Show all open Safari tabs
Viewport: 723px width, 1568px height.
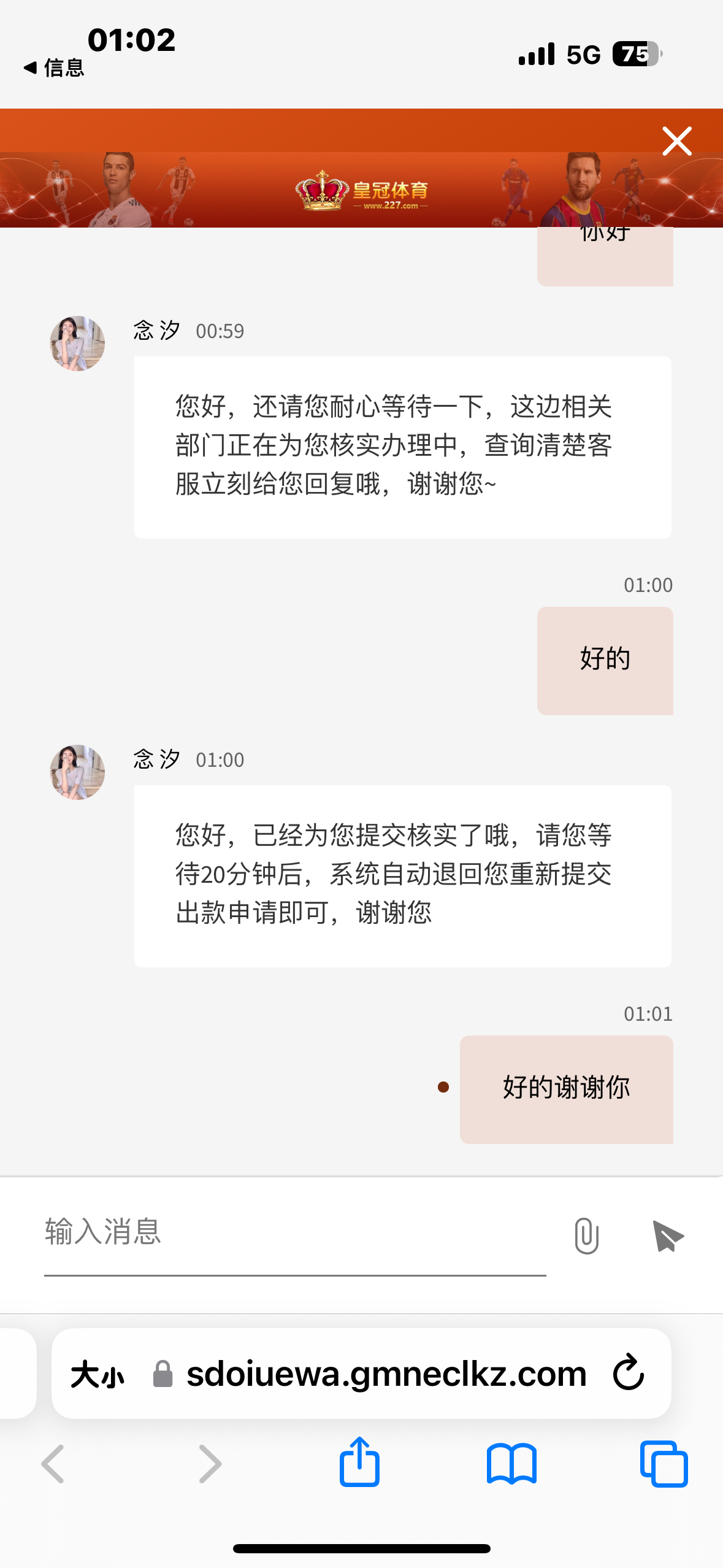tap(664, 1464)
